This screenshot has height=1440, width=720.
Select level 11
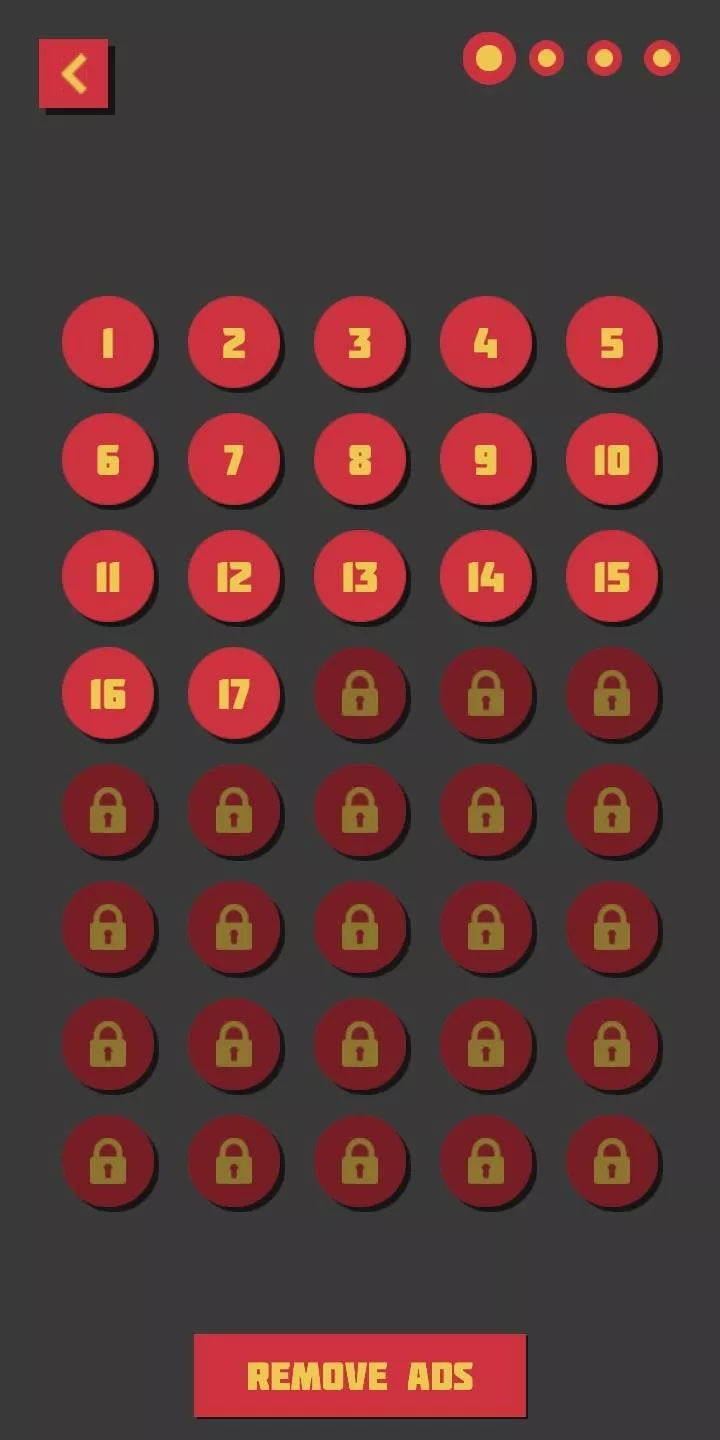point(108,576)
